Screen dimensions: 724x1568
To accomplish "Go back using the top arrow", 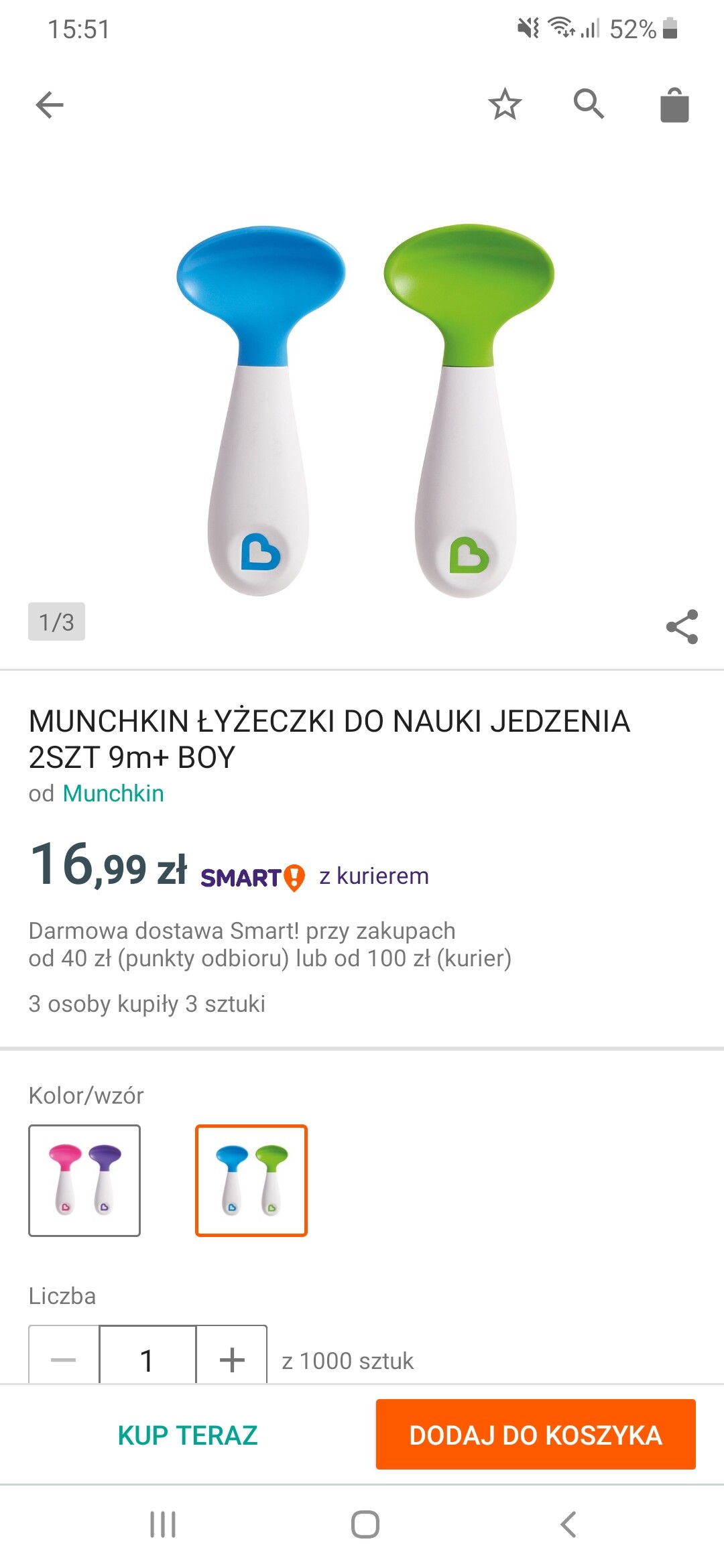I will click(x=50, y=105).
